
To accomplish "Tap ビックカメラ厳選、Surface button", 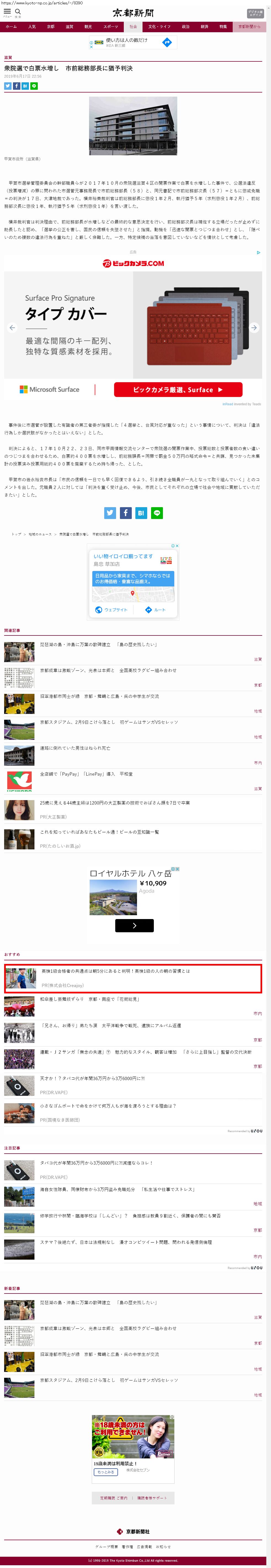I will pyautogui.click(x=178, y=390).
